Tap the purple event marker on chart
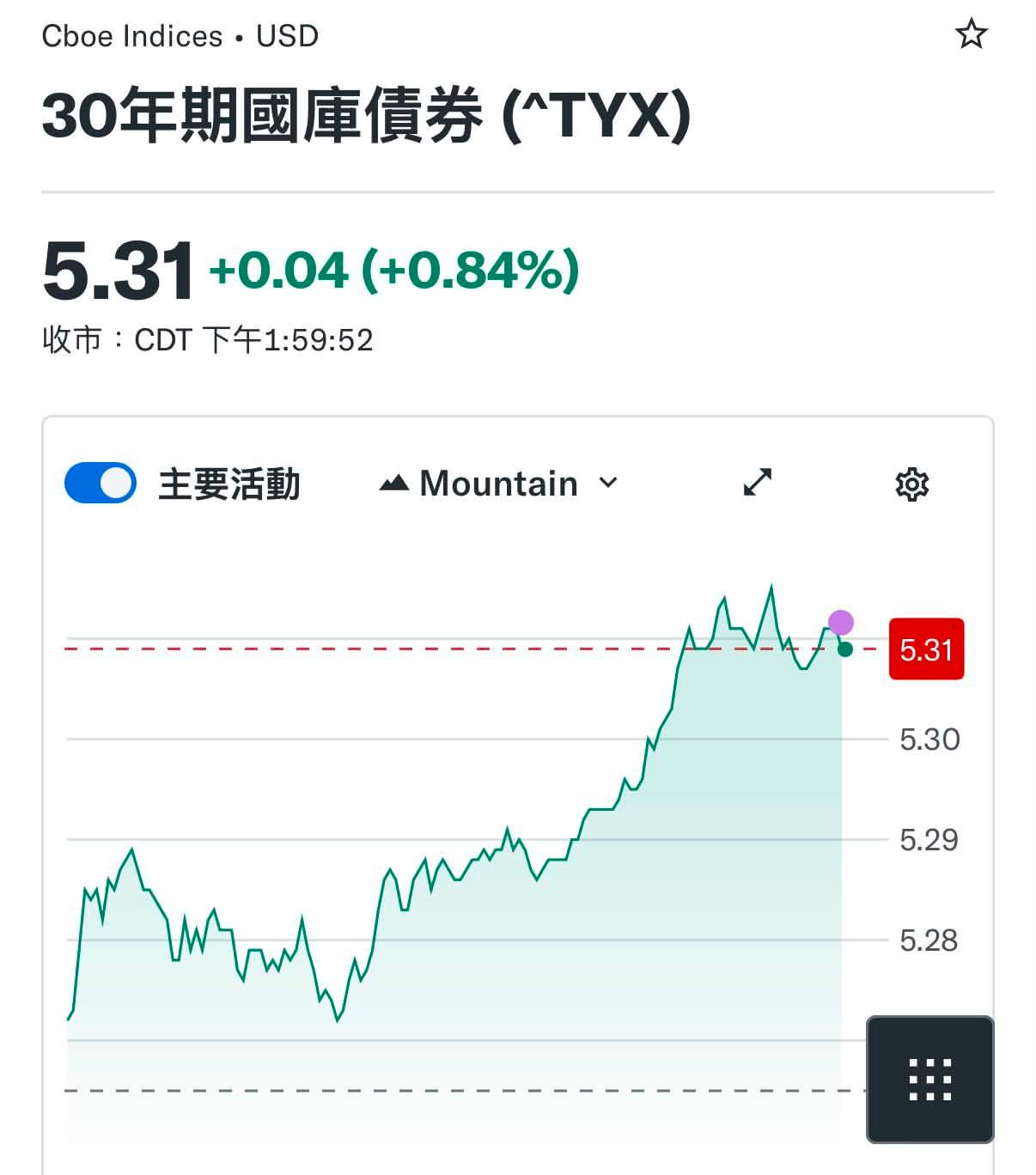Image resolution: width=1036 pixels, height=1175 pixels. click(841, 623)
